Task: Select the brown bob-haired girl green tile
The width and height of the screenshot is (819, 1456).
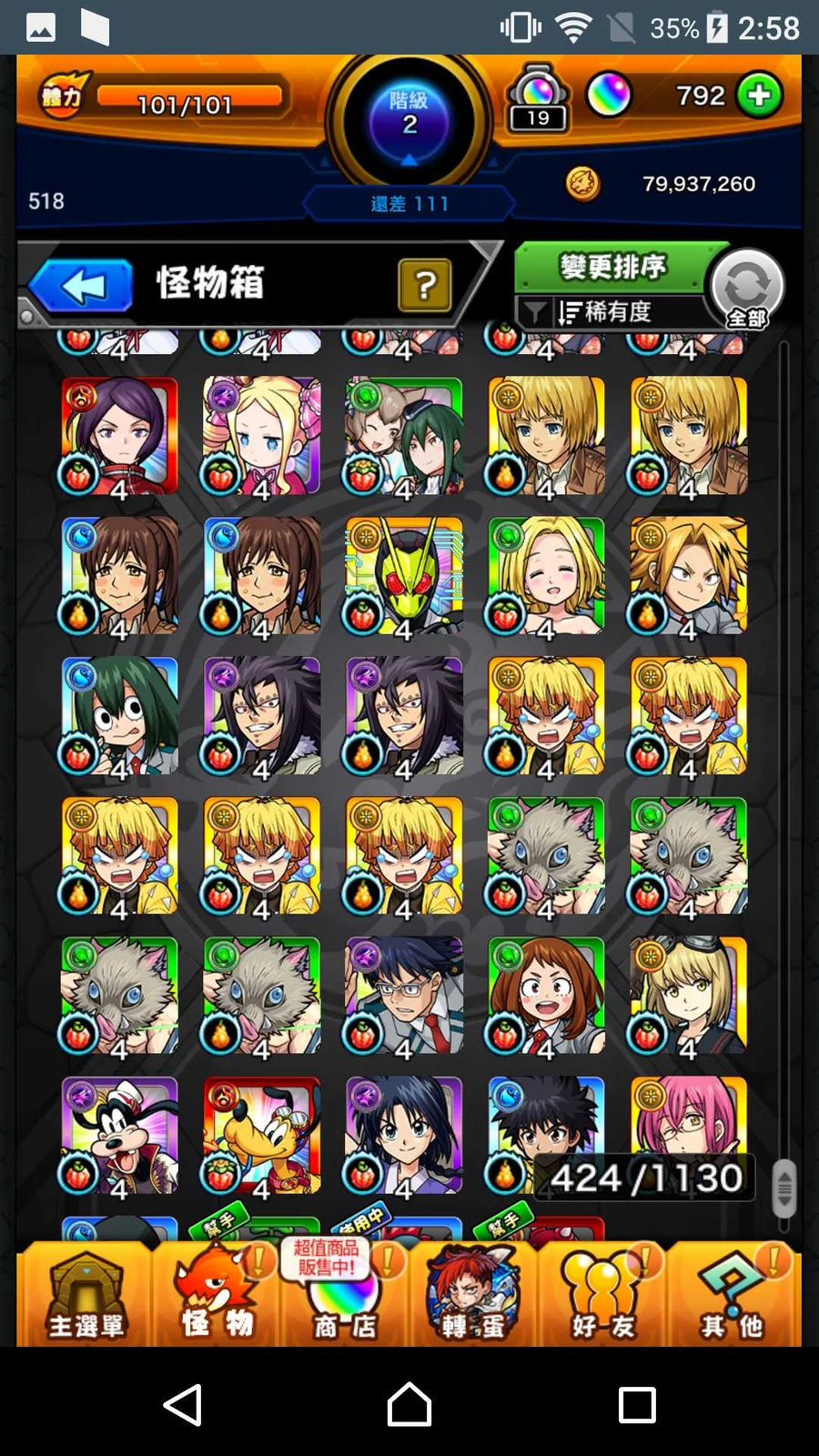Action: click(x=546, y=996)
